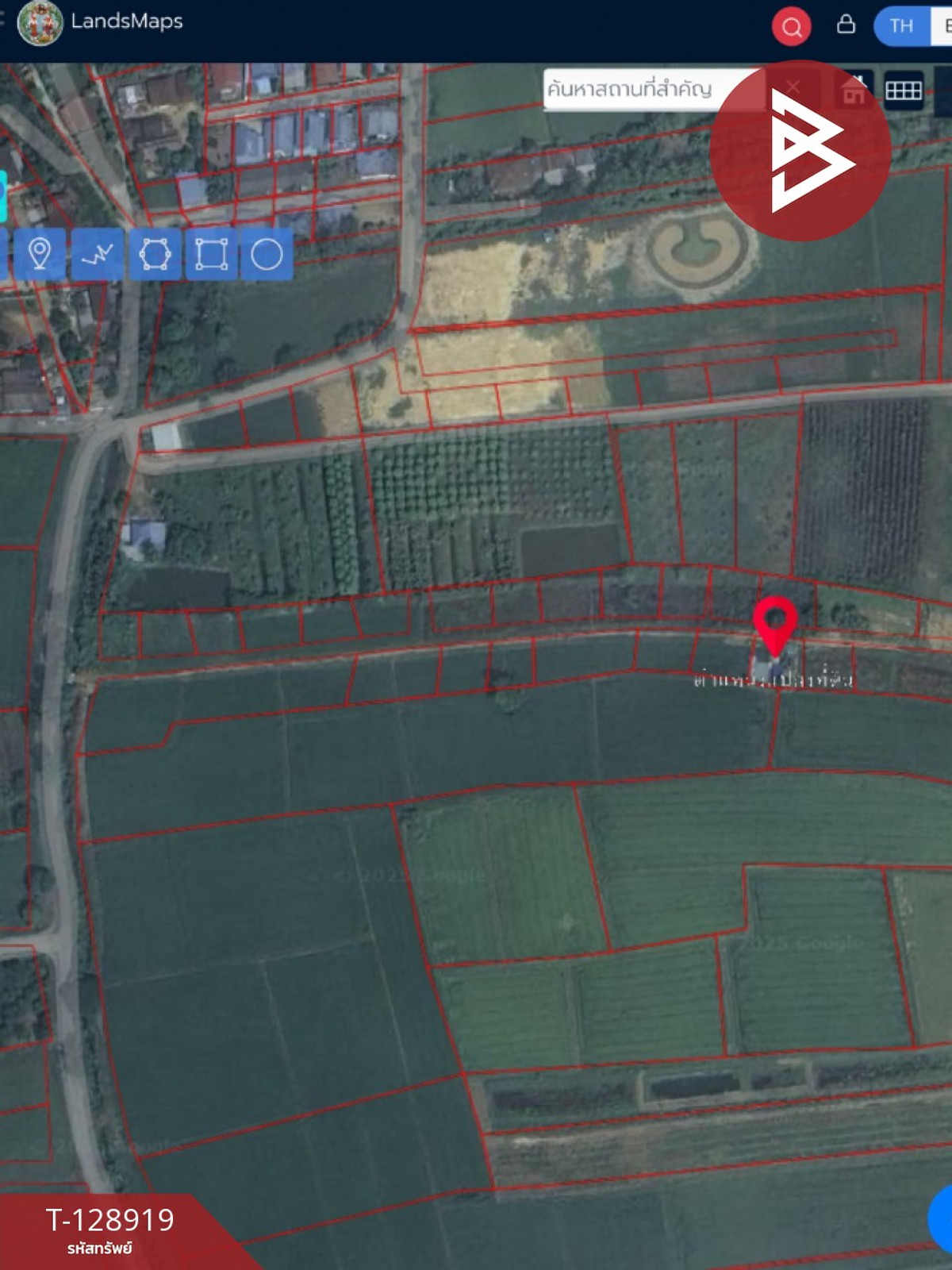Switch language to TH
The height and width of the screenshot is (1270, 952).
coord(901,26)
